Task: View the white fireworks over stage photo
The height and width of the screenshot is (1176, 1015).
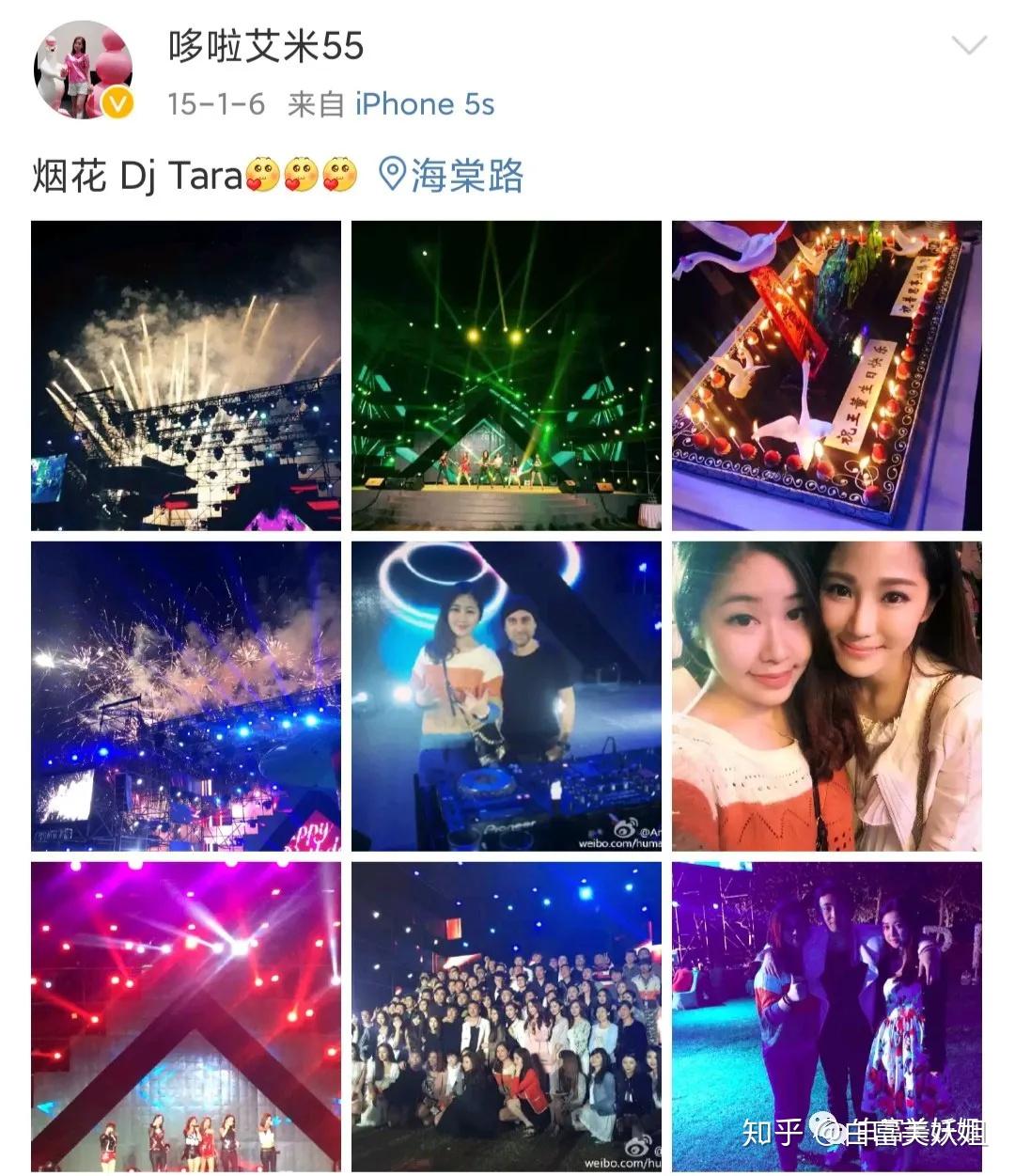Action: point(186,376)
